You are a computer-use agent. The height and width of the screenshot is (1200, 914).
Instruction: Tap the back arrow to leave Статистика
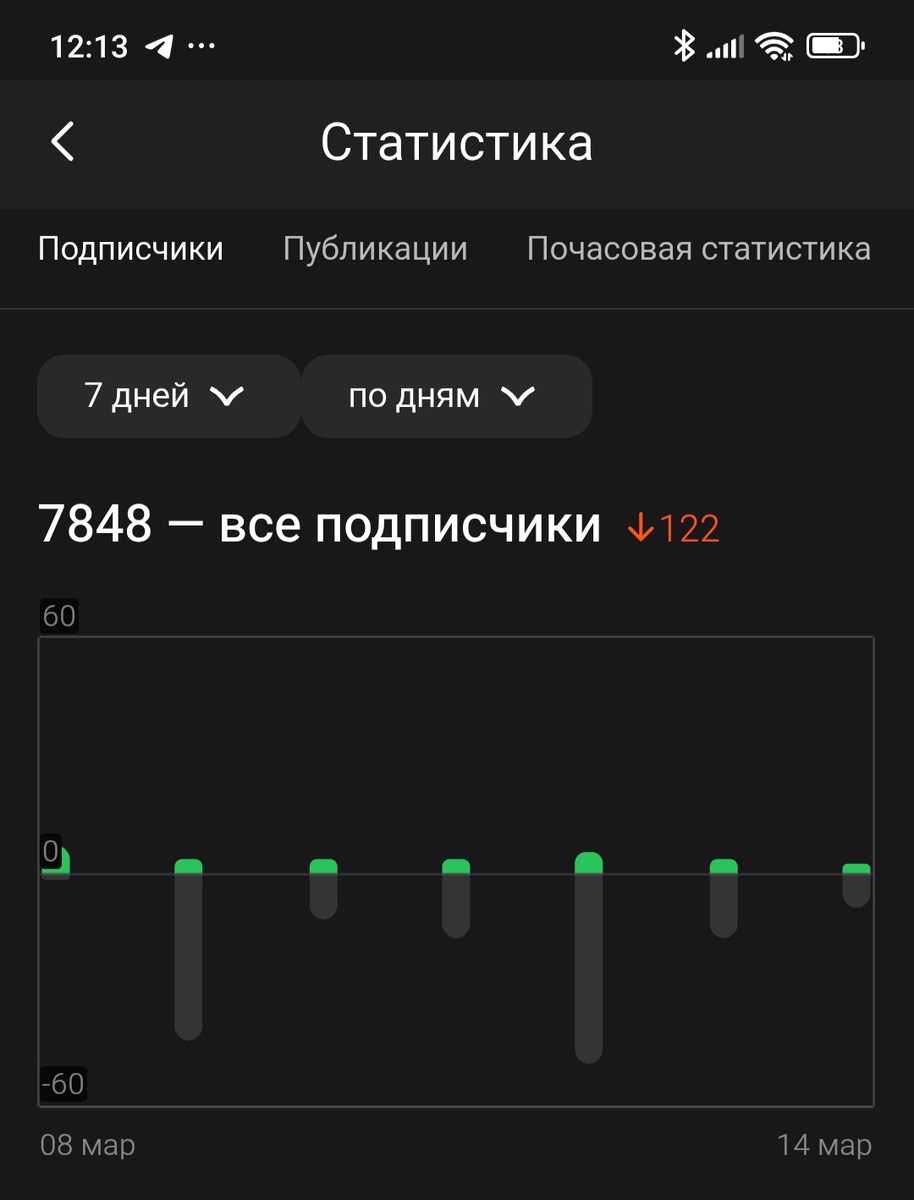63,142
